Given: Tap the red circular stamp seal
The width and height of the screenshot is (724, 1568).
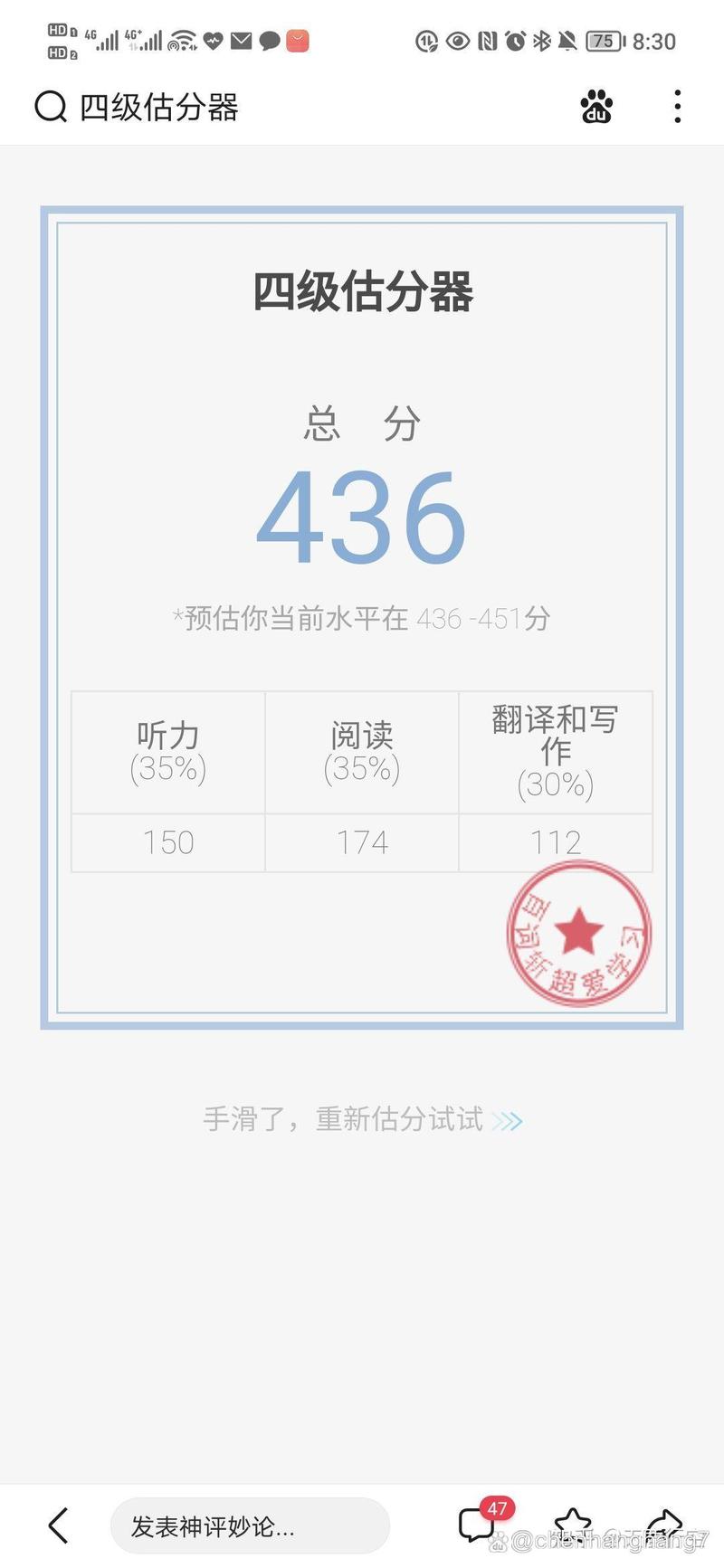Looking at the screenshot, I should (577, 937).
